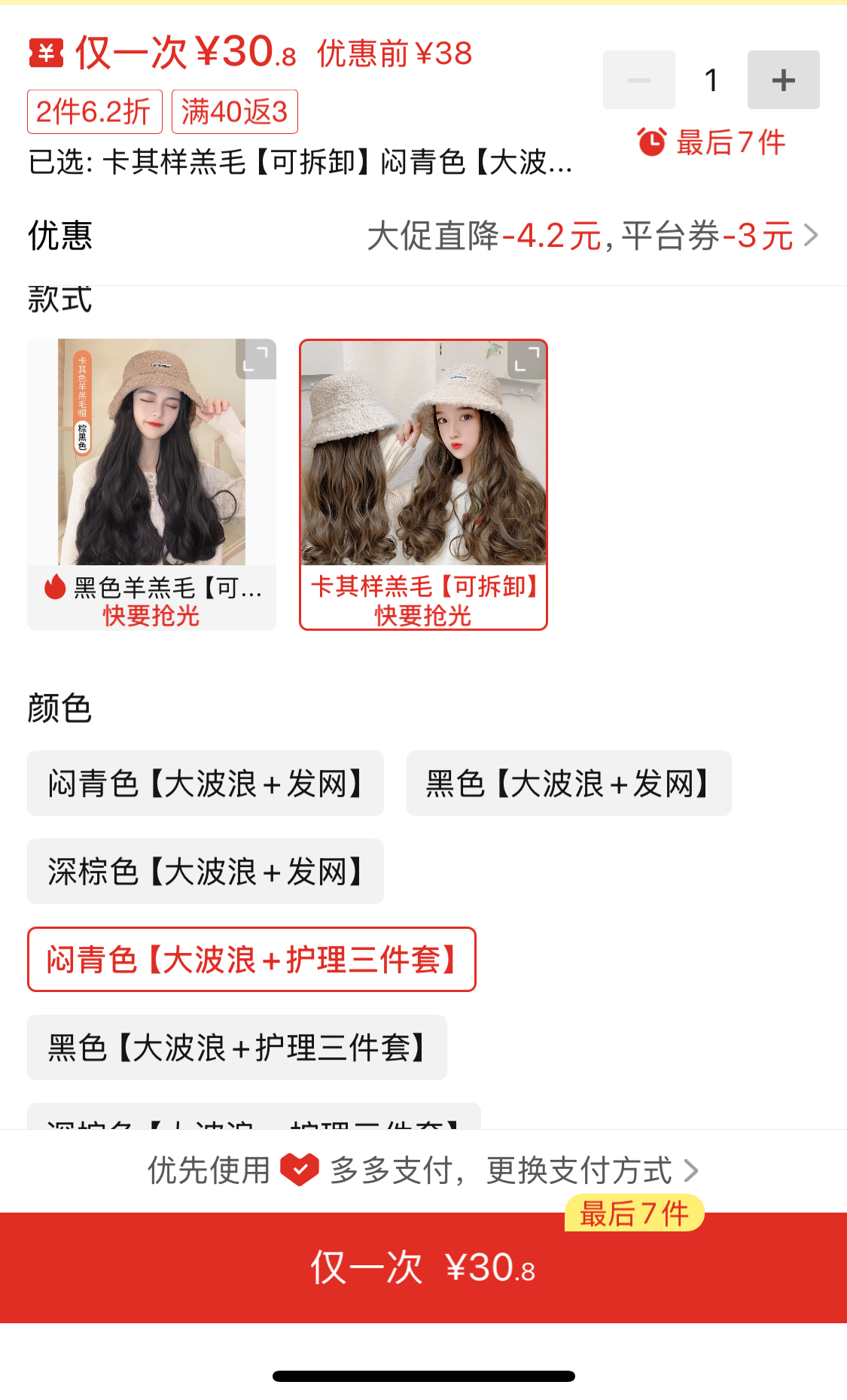Choose color 深棕色【大波浪+发网】
The width and height of the screenshot is (847, 1400).
pos(206,872)
